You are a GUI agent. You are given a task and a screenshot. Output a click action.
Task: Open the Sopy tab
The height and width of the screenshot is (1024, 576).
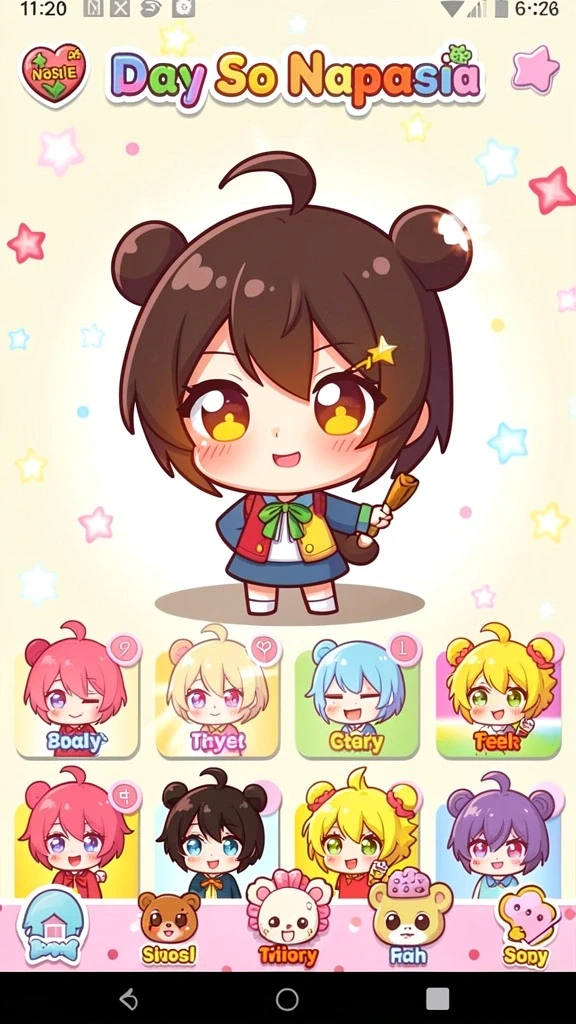[x=526, y=927]
